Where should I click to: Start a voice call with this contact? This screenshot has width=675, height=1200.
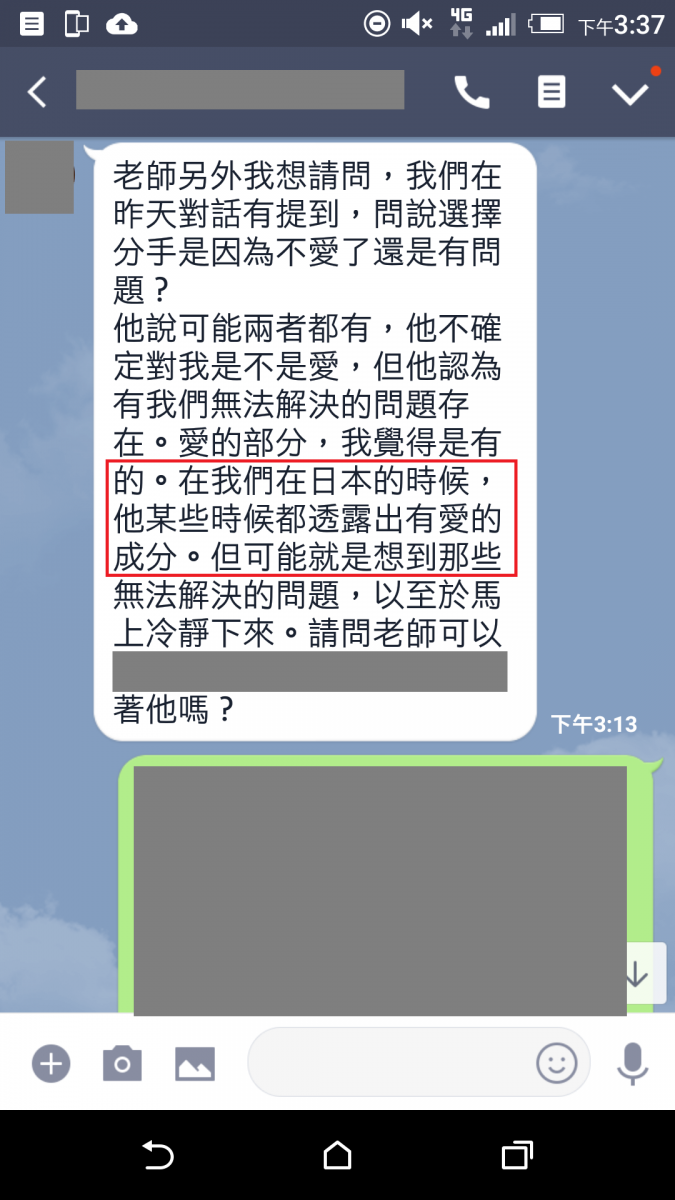coord(472,92)
